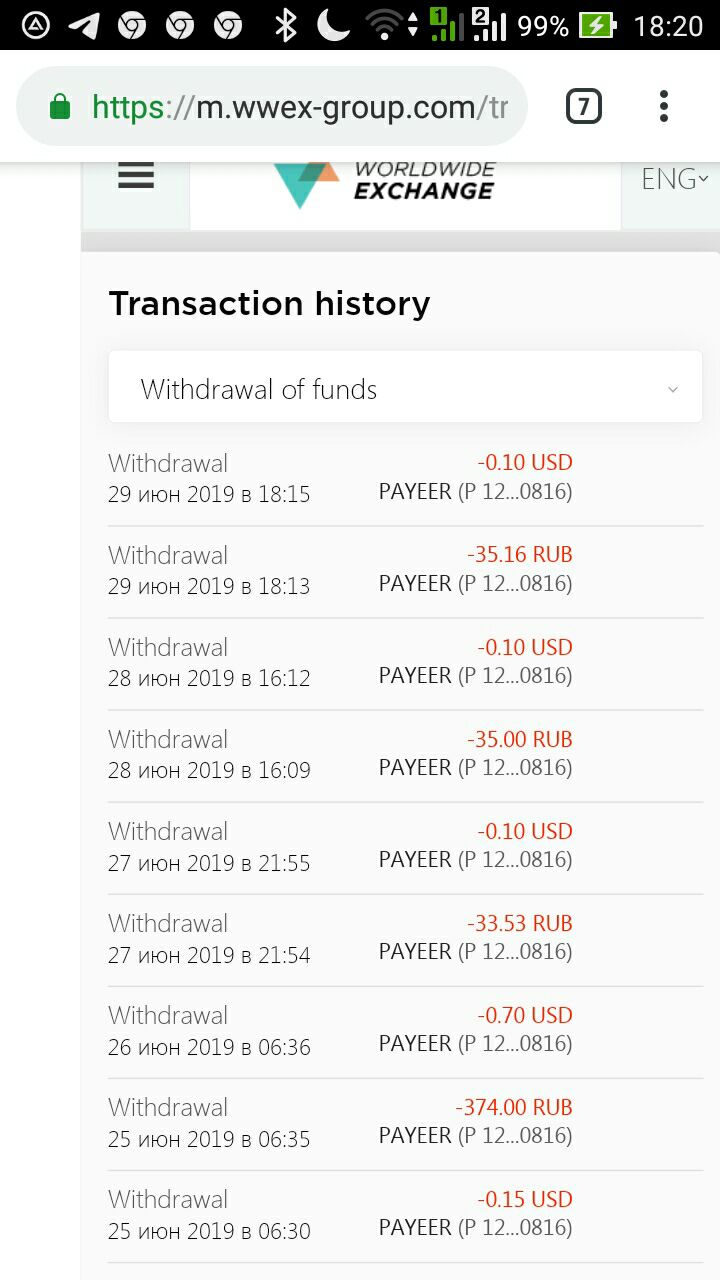Open Chrome's three-dot overflow menu
Screen dimensions: 720x1280
pyautogui.click(x=664, y=106)
